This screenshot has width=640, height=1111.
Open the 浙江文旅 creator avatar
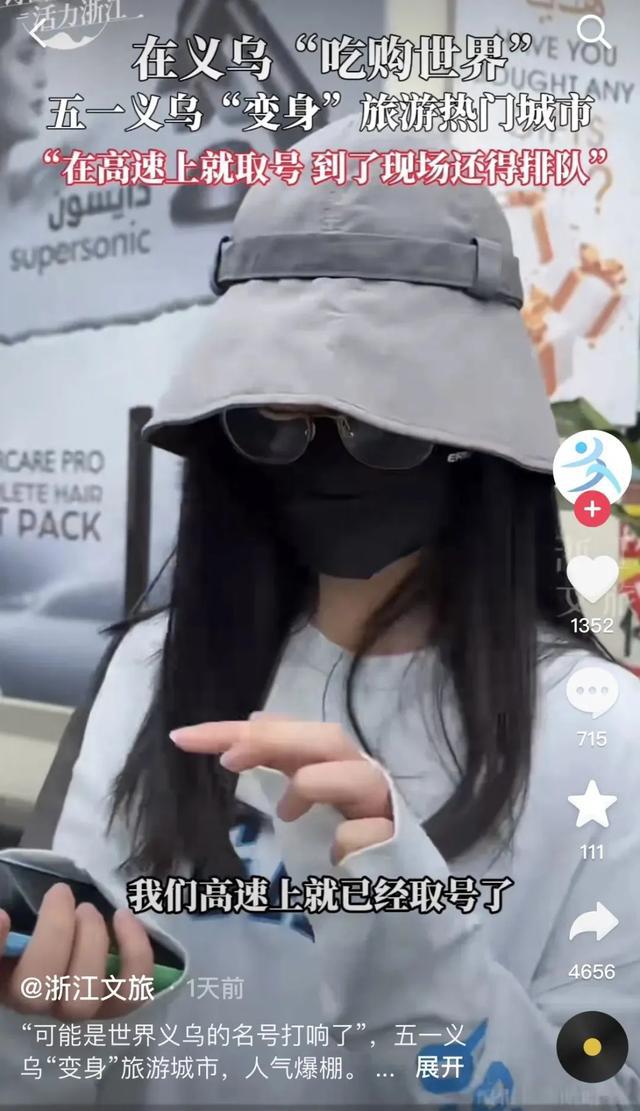(x=592, y=466)
